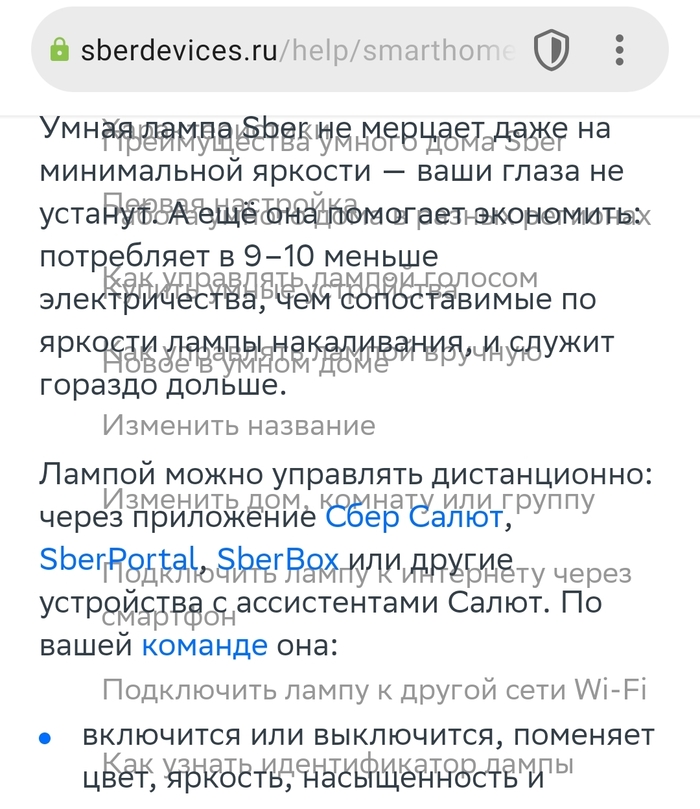Open the Сбер Салют link

(414, 518)
